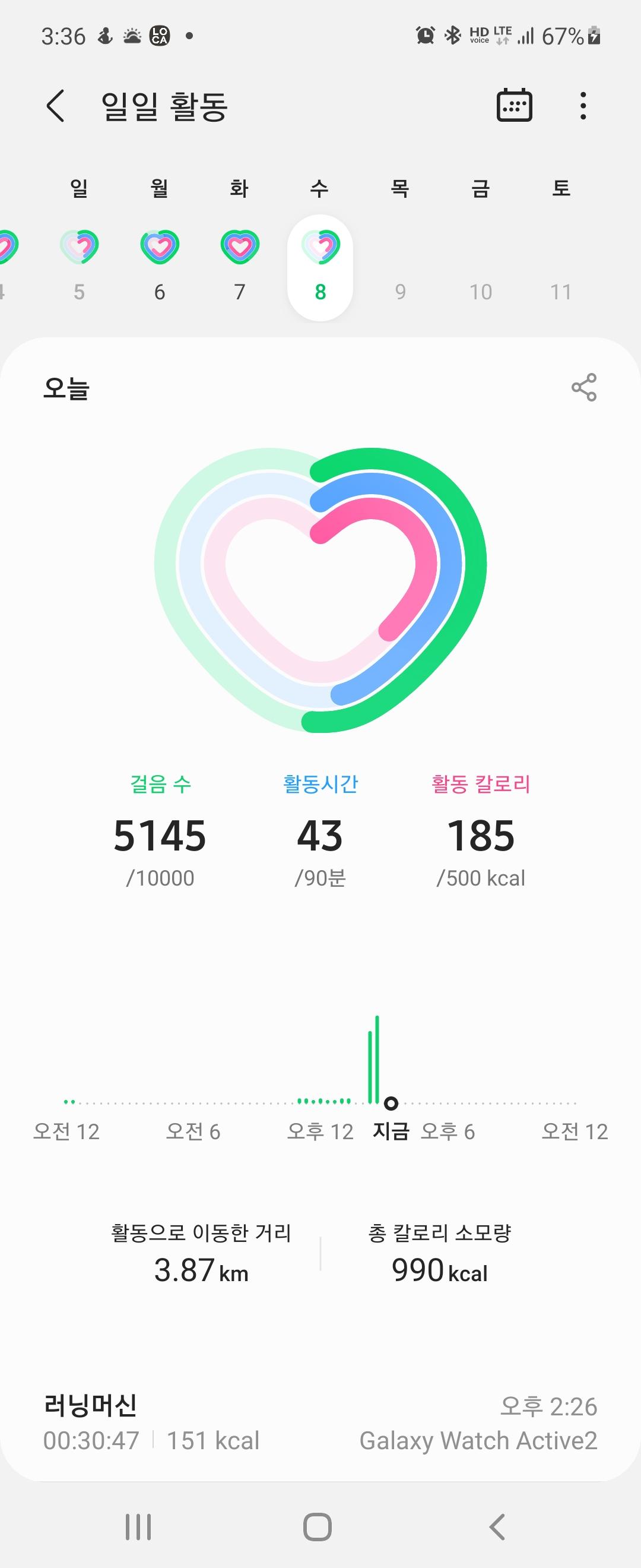The width and height of the screenshot is (641, 1568).
Task: Share today's activity summary
Action: 584,388
